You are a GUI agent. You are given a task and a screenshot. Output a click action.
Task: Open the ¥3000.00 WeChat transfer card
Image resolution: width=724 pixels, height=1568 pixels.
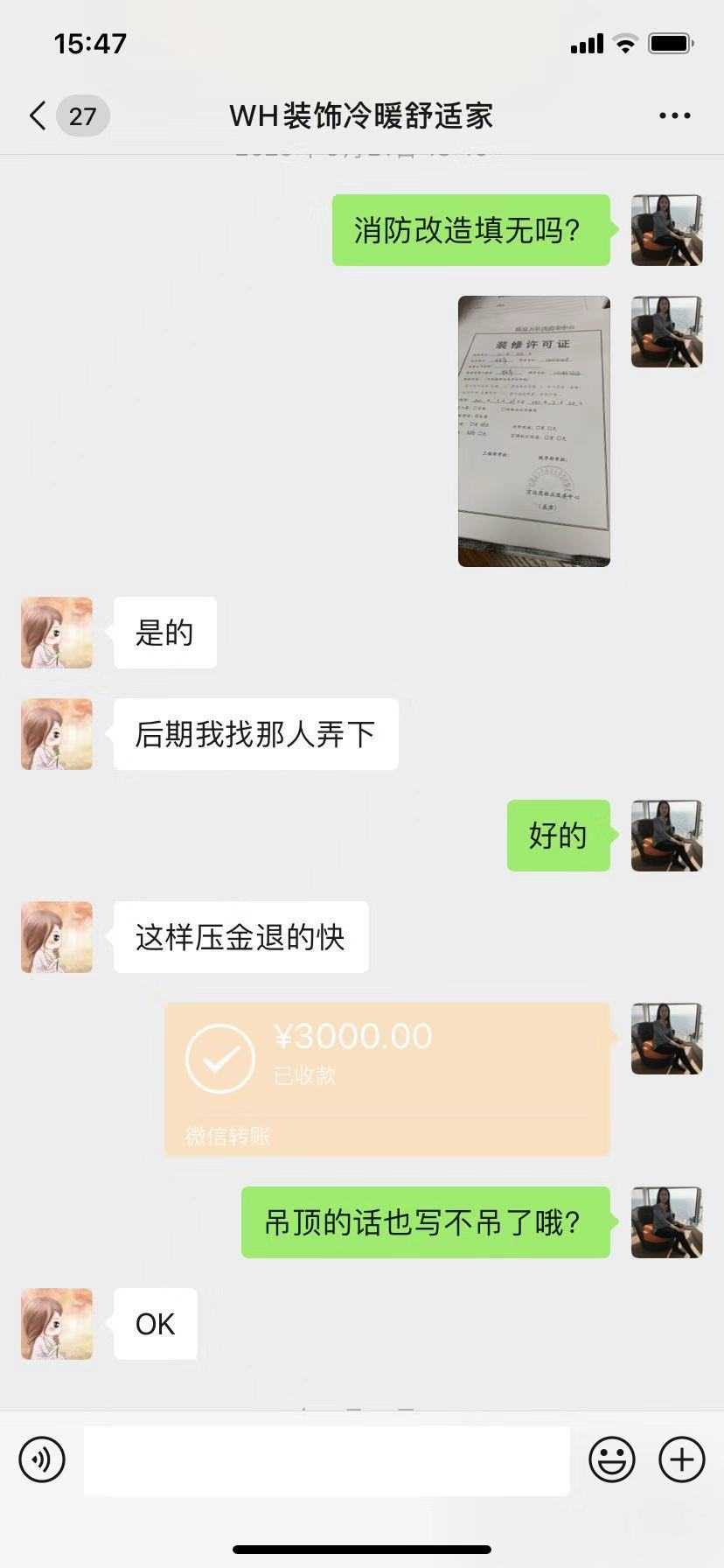pyautogui.click(x=386, y=1079)
